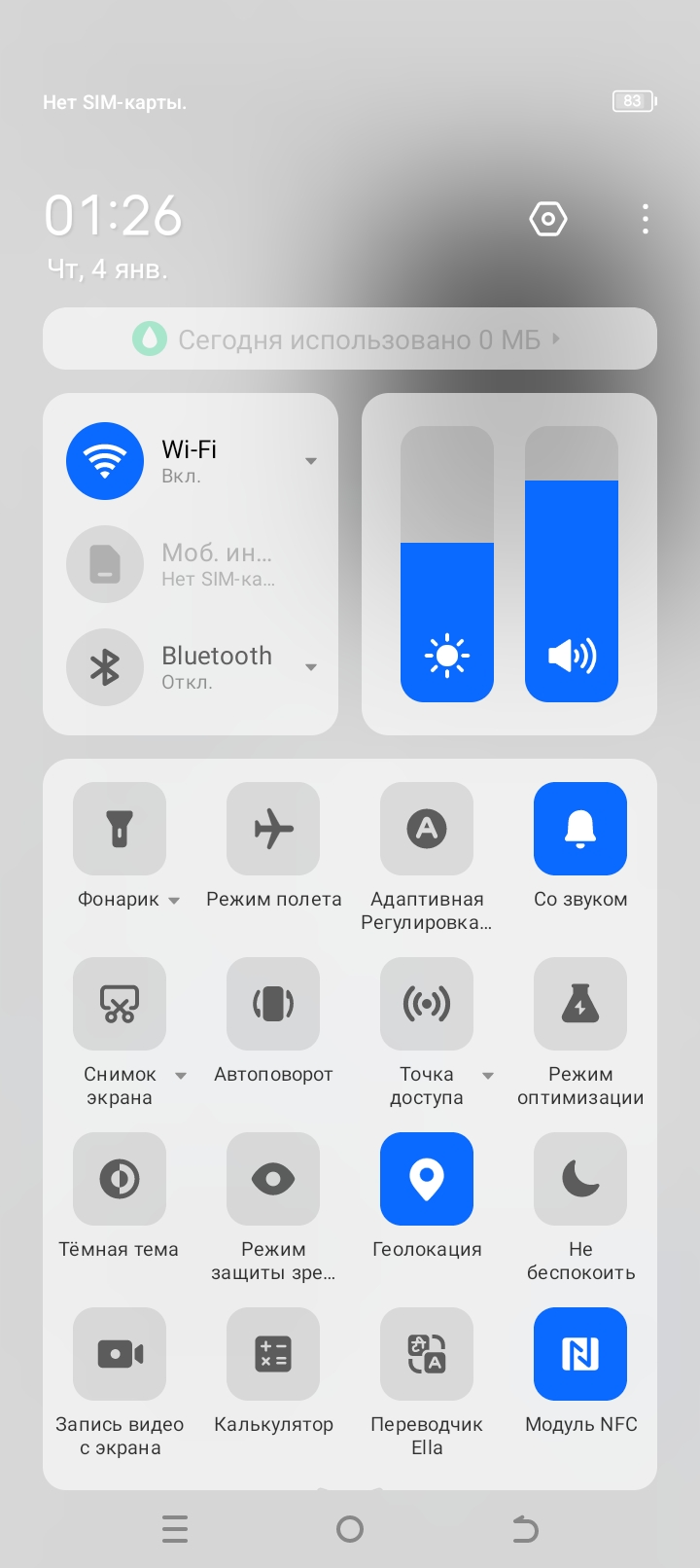The image size is (700, 1568).
Task: Open the three-dot overflow menu
Action: click(646, 219)
